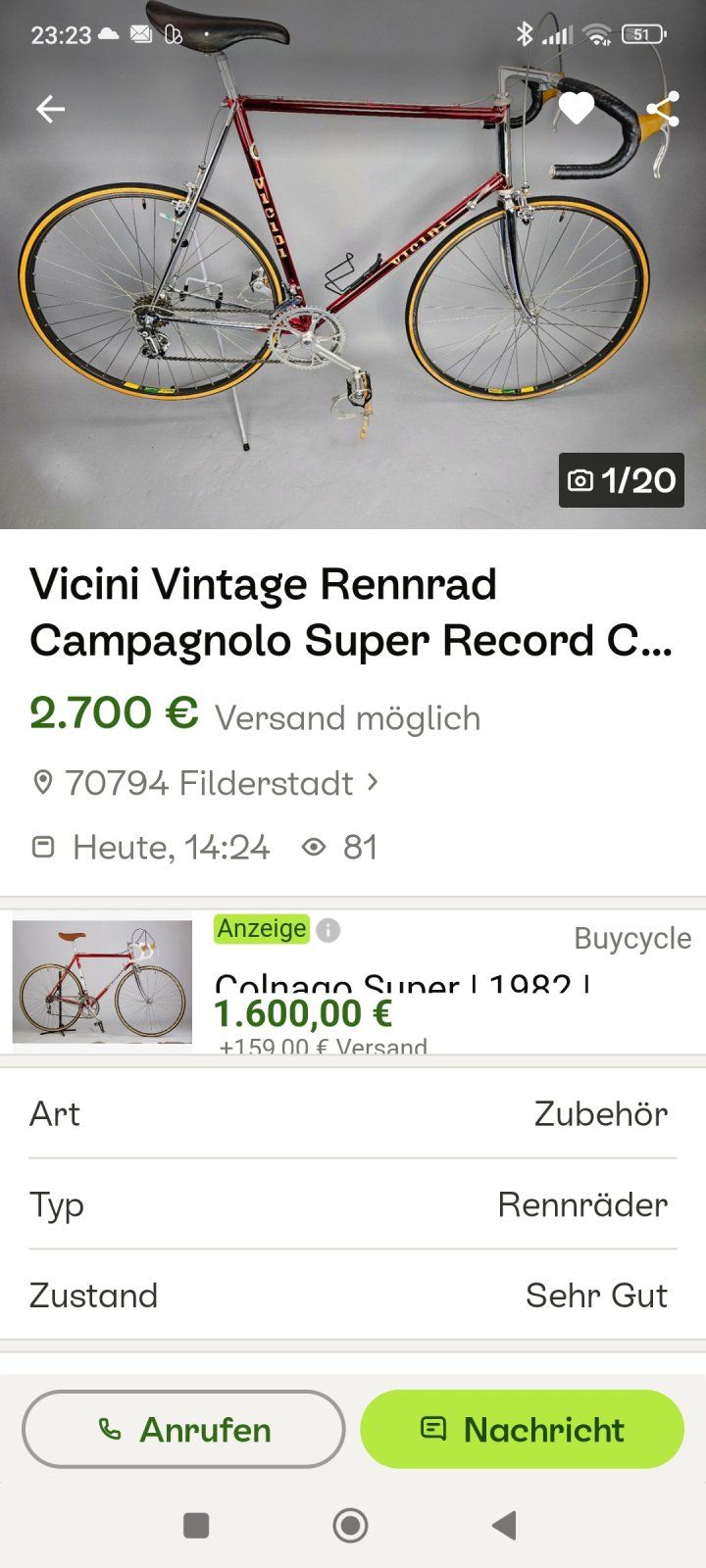
Task: Go back using the arrow icon
Action: (x=50, y=109)
